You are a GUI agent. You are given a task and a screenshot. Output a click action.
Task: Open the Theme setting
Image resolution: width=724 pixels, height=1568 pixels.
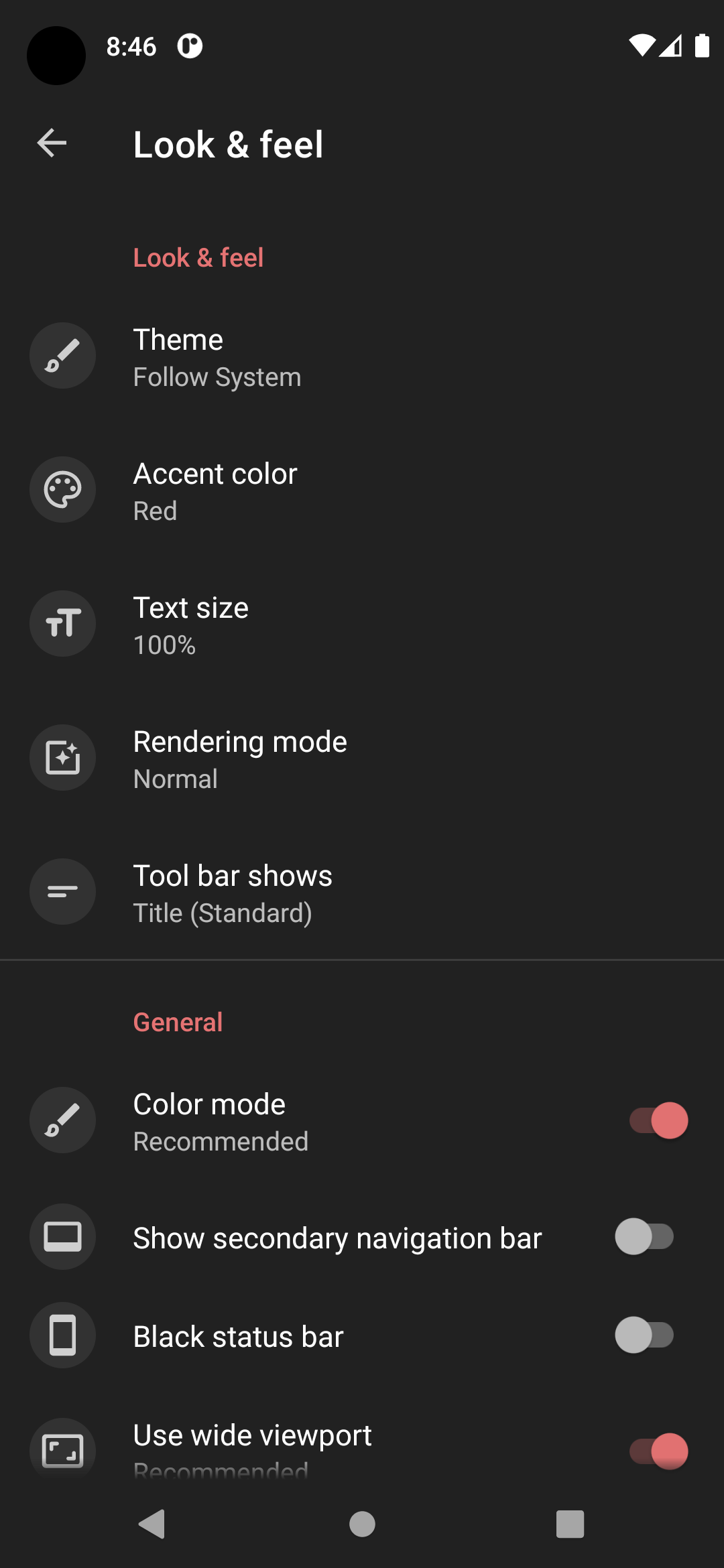[362, 356]
